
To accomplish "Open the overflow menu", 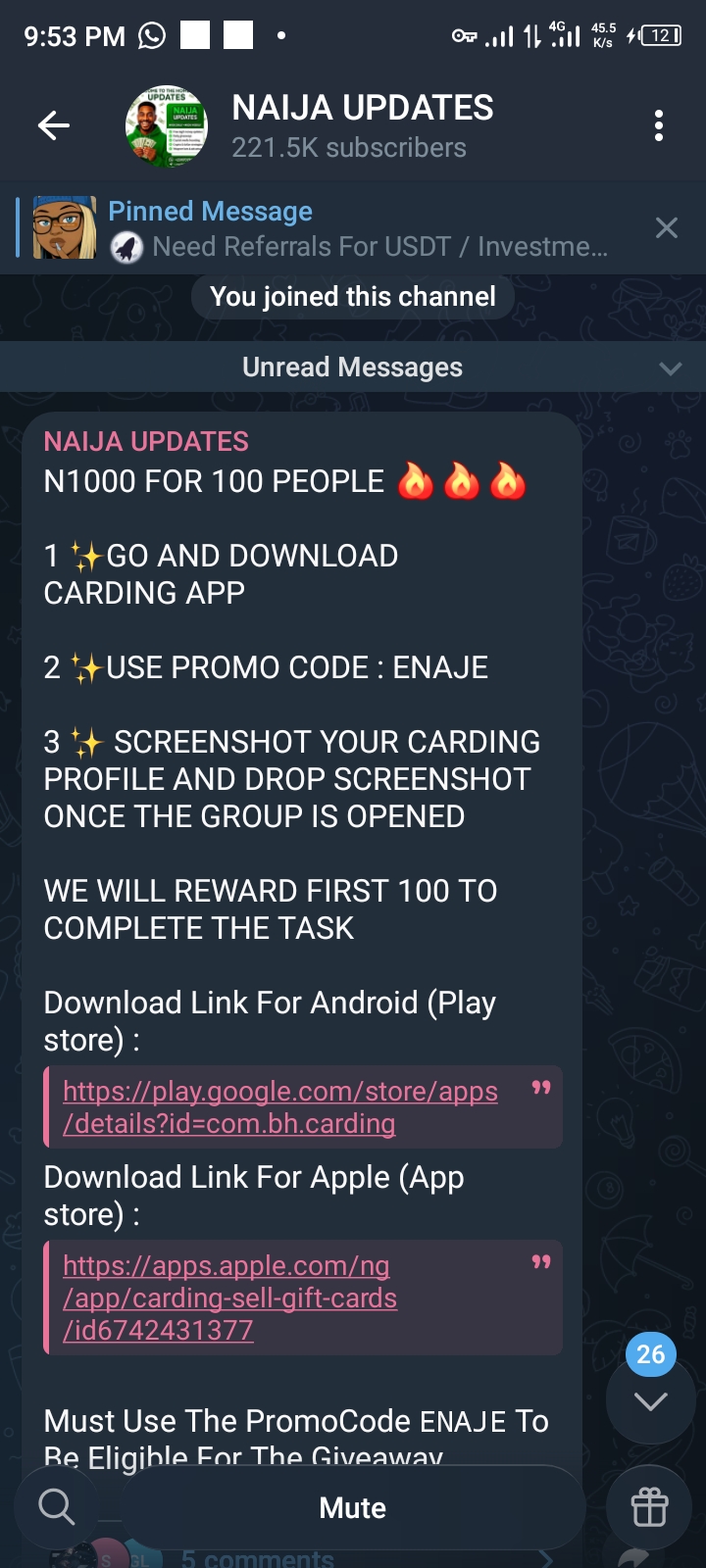I will 658,125.
